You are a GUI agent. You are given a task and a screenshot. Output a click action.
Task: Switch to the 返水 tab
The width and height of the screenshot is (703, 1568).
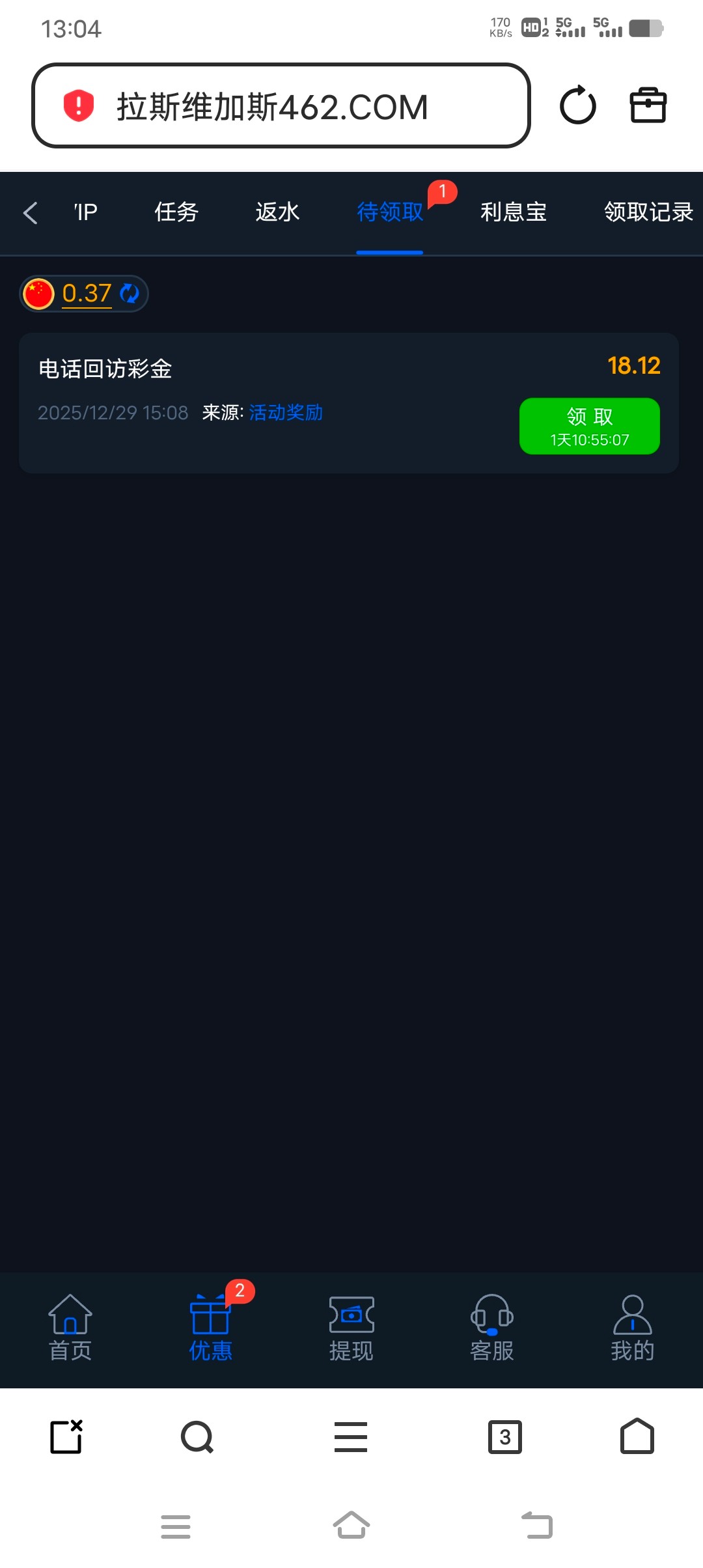click(x=277, y=212)
